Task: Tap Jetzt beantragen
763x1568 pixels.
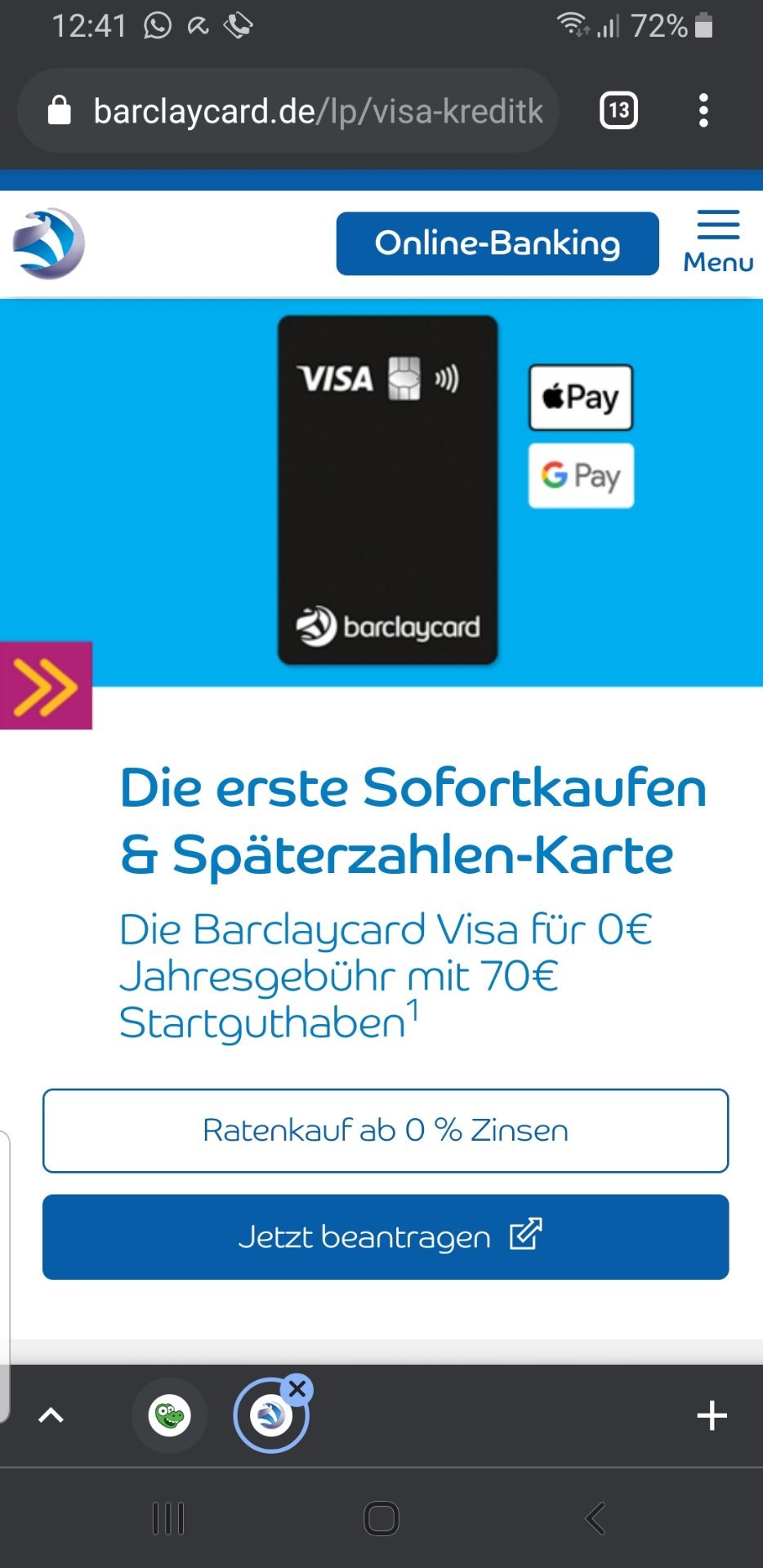Action: [386, 1236]
